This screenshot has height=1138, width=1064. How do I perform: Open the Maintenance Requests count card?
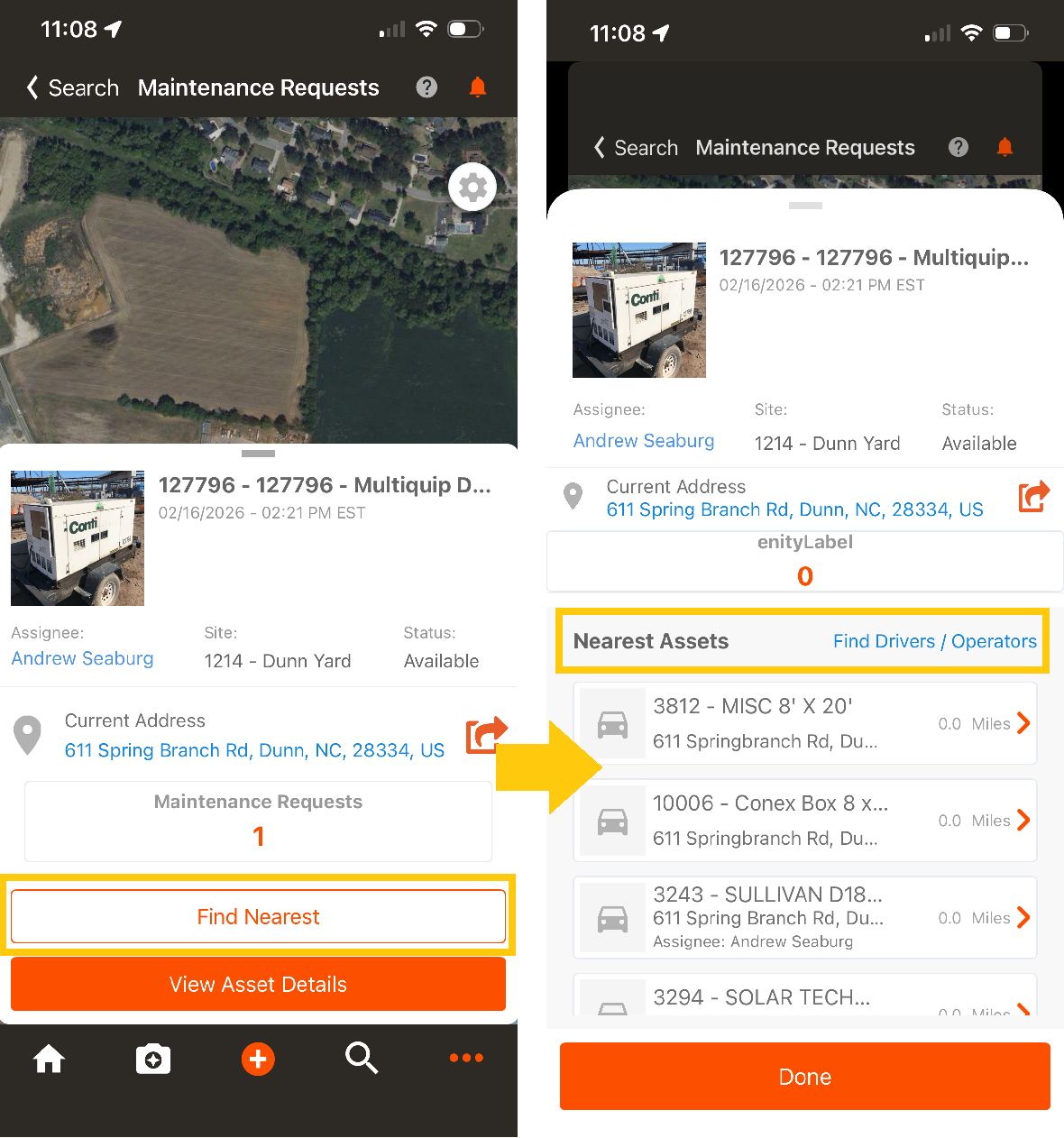point(258,821)
